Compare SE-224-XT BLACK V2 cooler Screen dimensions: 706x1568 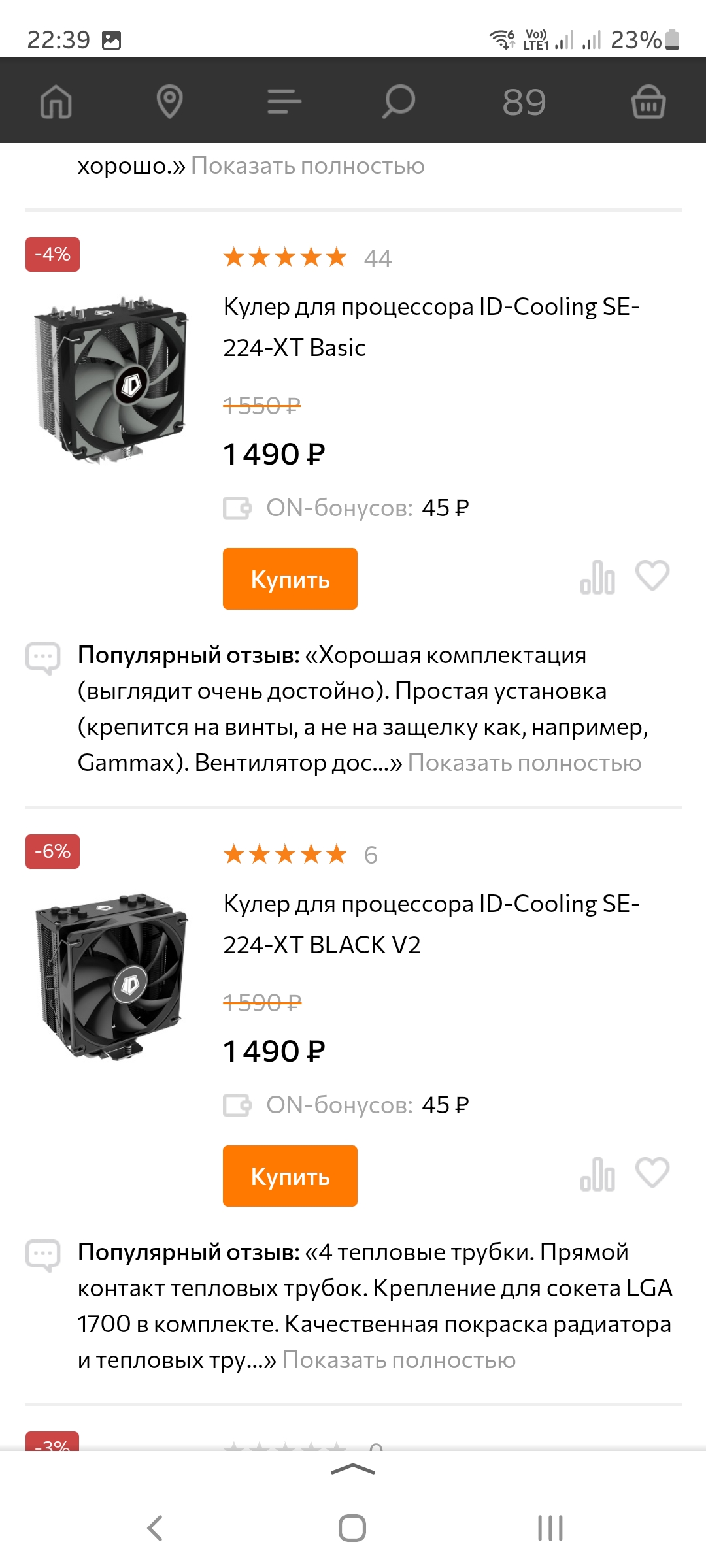pos(597,1175)
